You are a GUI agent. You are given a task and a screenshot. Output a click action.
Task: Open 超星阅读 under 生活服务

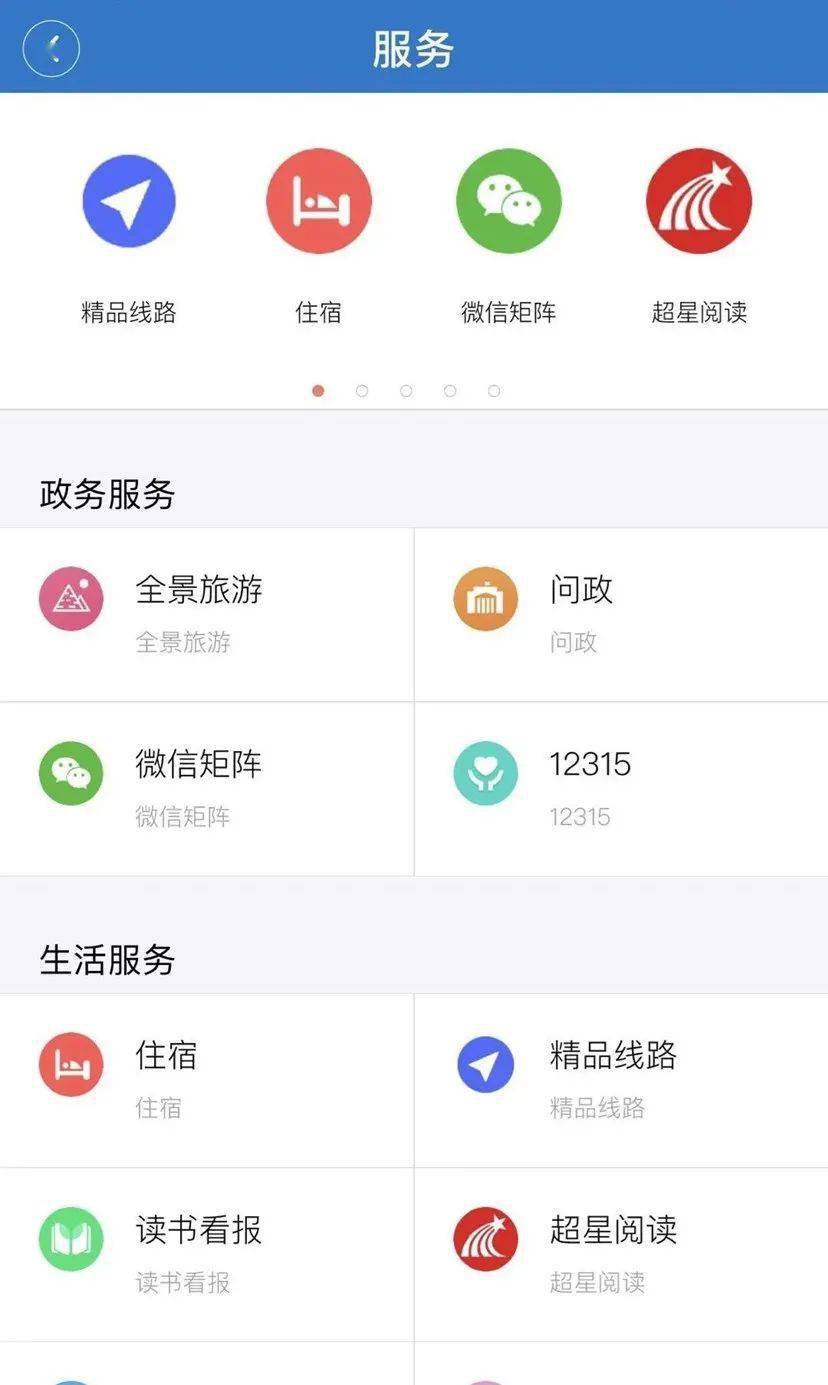click(x=620, y=1253)
